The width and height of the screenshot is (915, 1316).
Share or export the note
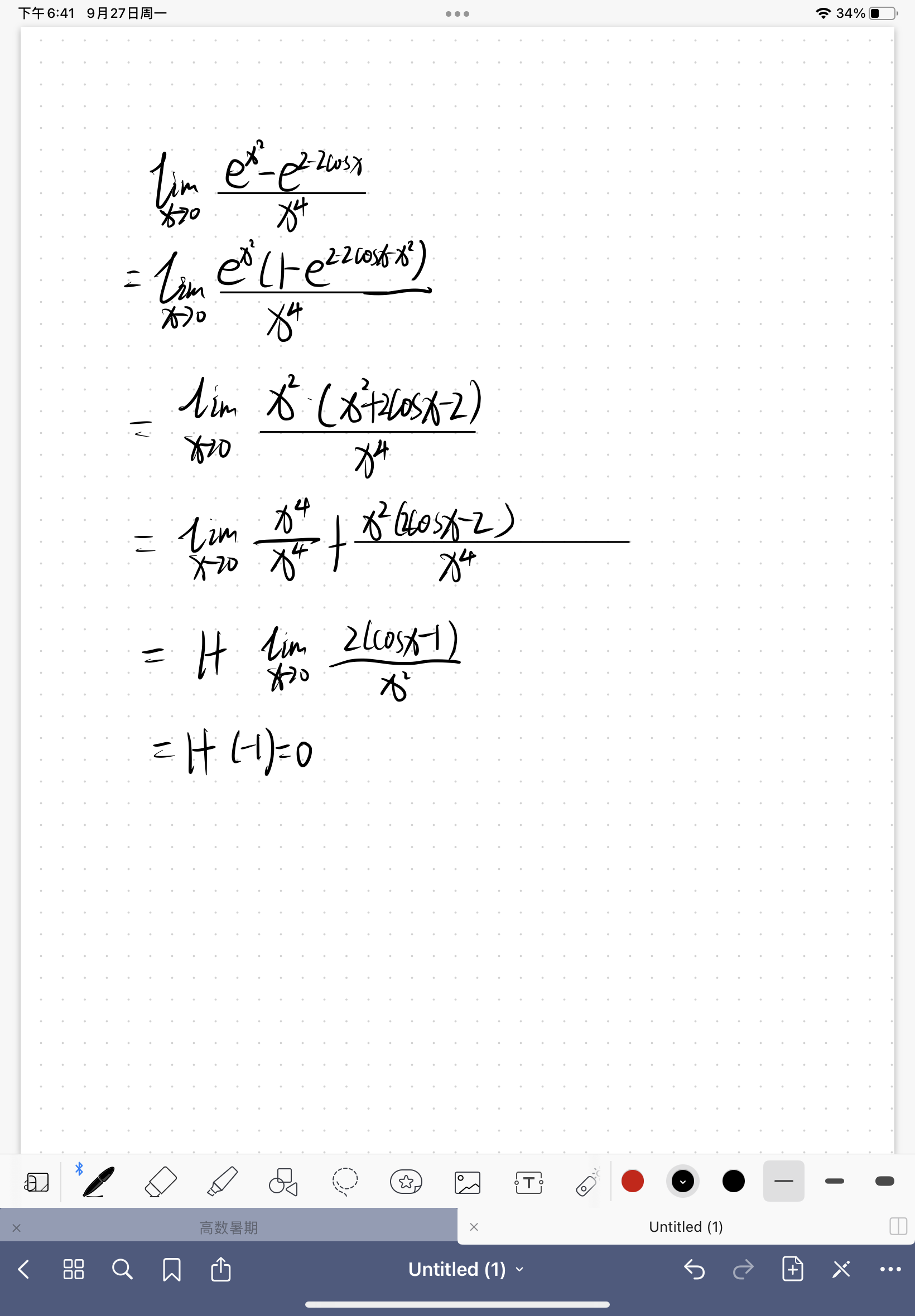pyautogui.click(x=221, y=1269)
